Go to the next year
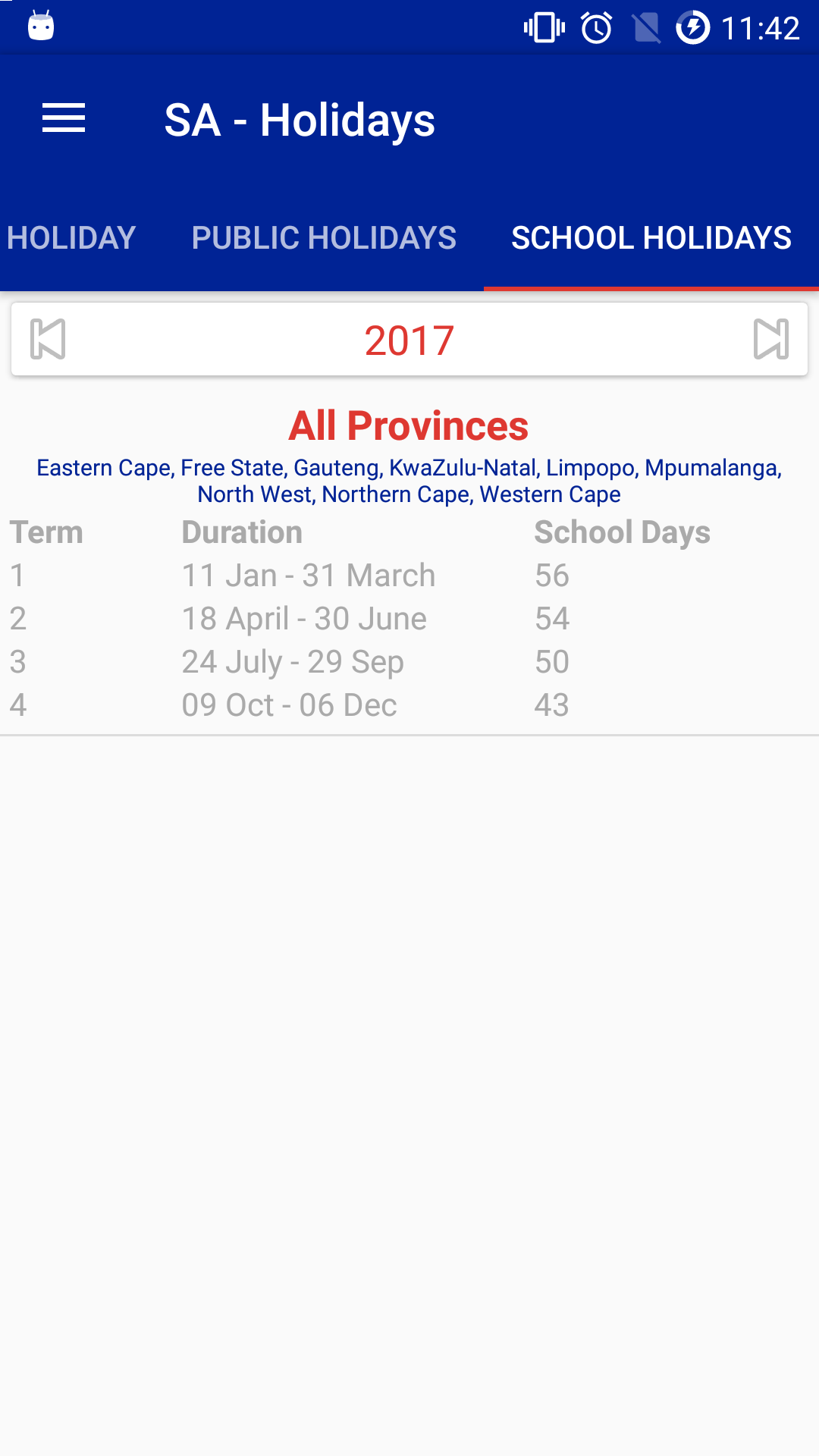The height and width of the screenshot is (1456, 819). click(770, 339)
